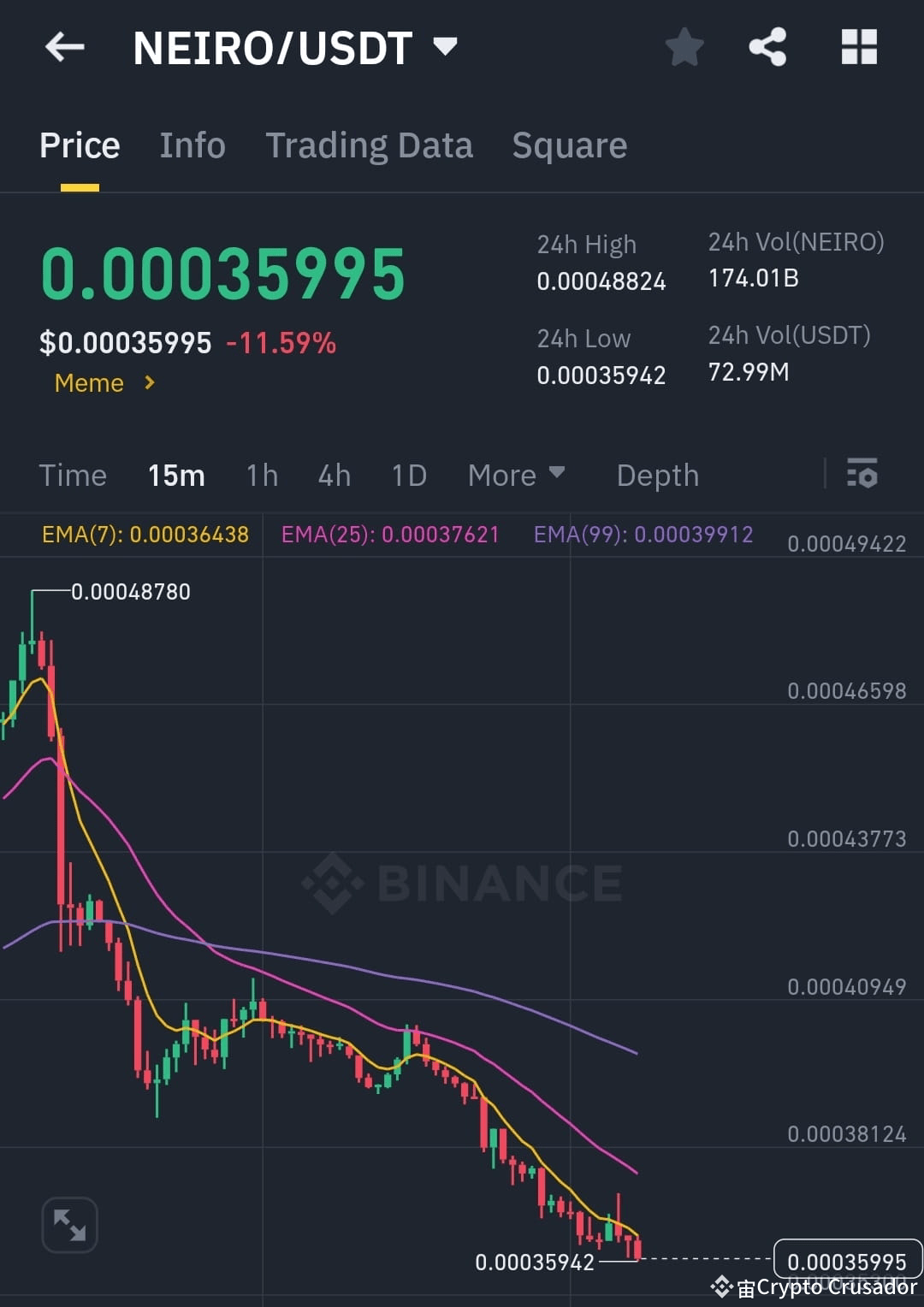
Task: Tap the current price tag 0.00035995
Action: (847, 1260)
